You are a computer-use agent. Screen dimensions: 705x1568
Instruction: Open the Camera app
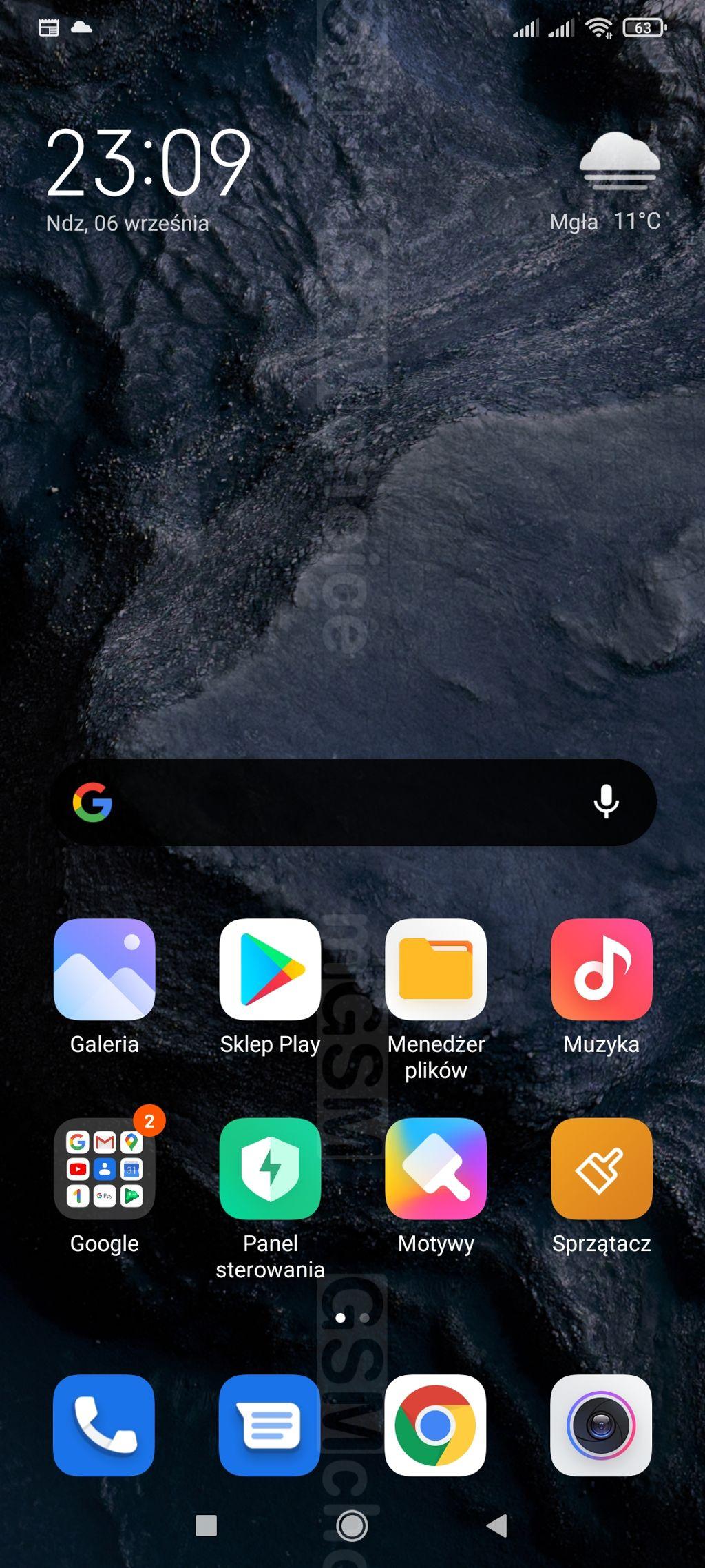tap(601, 1425)
